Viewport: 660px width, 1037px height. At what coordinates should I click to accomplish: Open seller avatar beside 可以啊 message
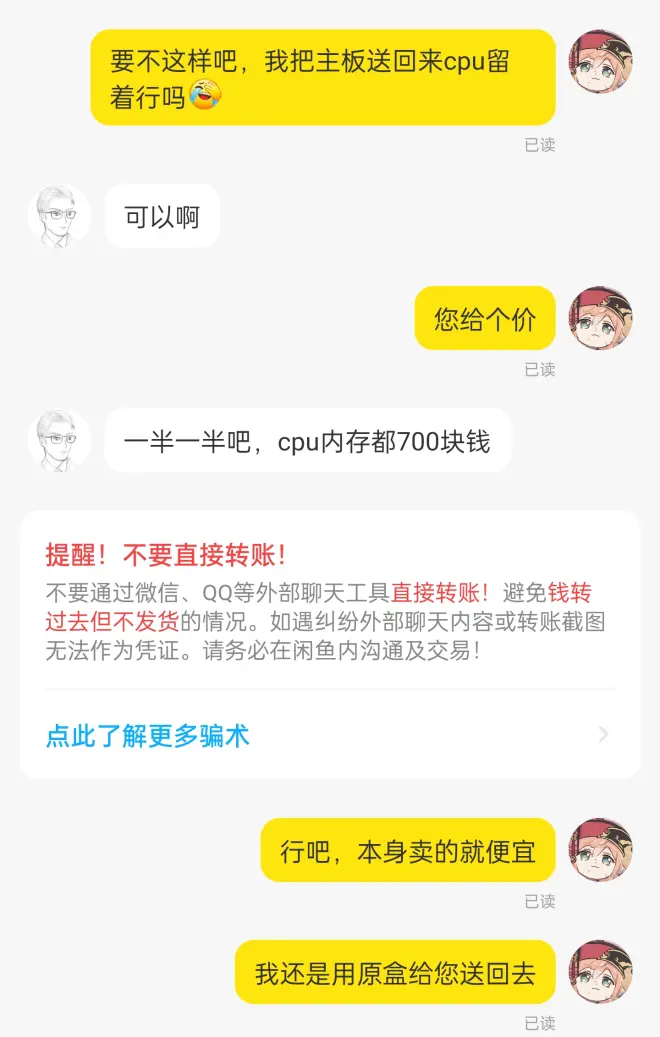pos(59,216)
